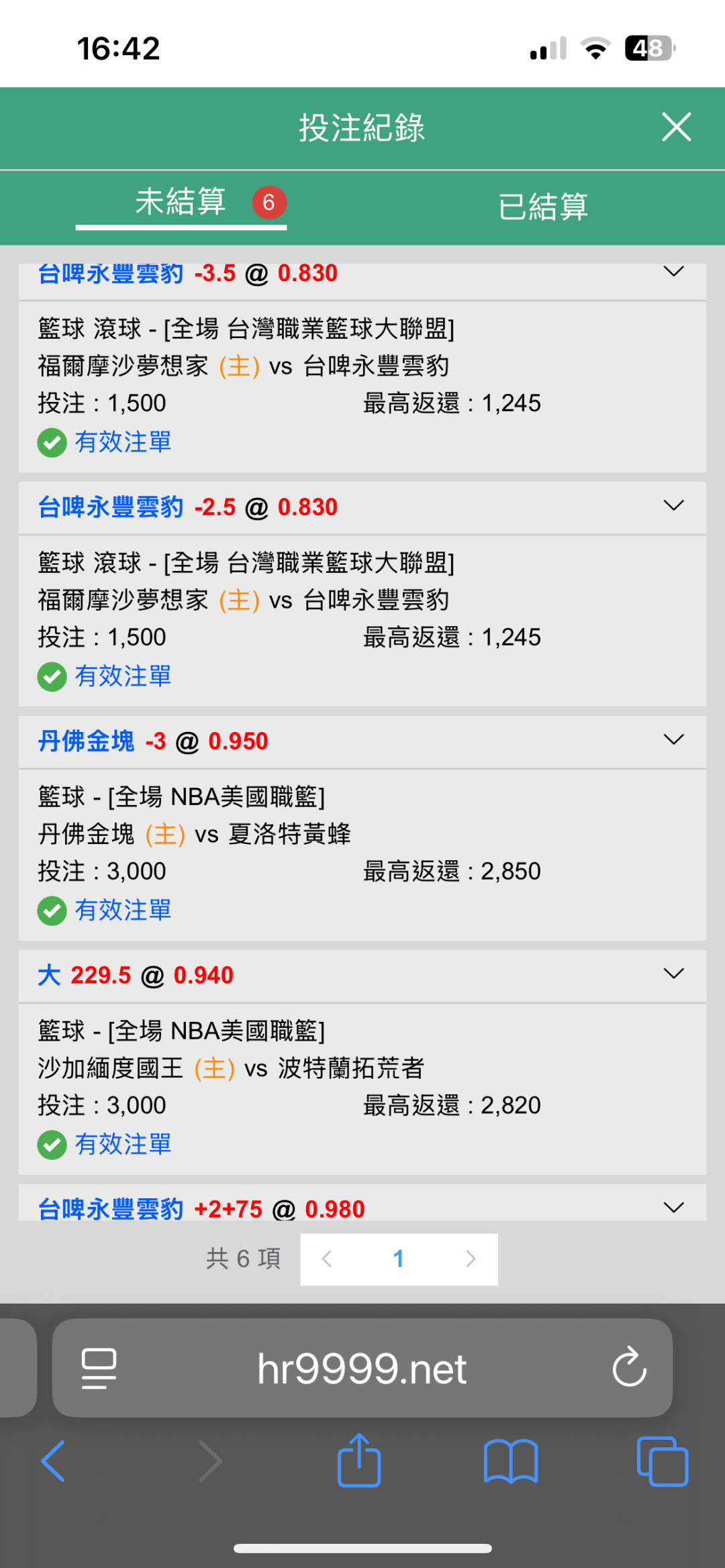
Task: Go to the next page of records
Action: point(471,1259)
